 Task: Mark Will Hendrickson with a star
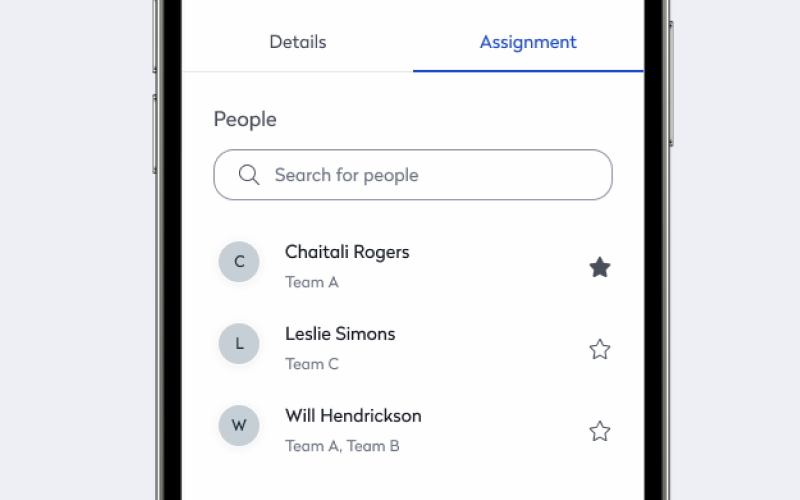(x=599, y=431)
